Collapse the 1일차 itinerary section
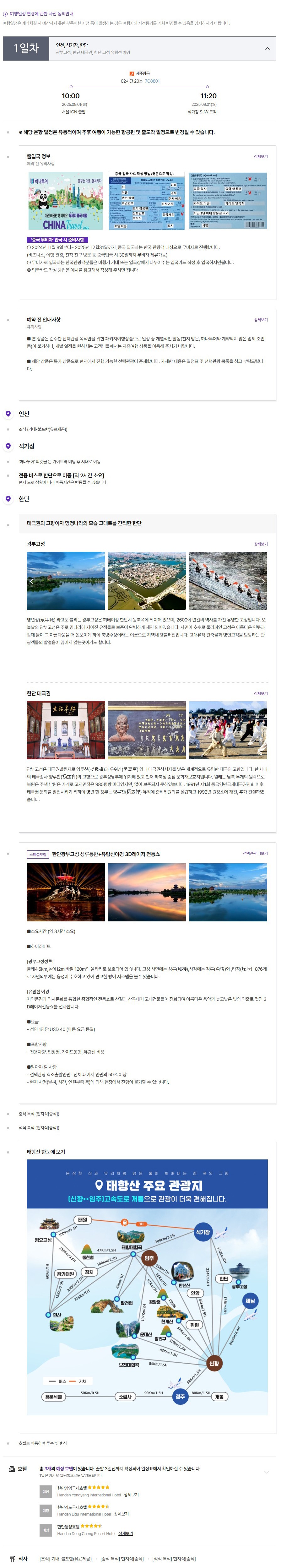The width and height of the screenshot is (281, 1568). point(267,49)
